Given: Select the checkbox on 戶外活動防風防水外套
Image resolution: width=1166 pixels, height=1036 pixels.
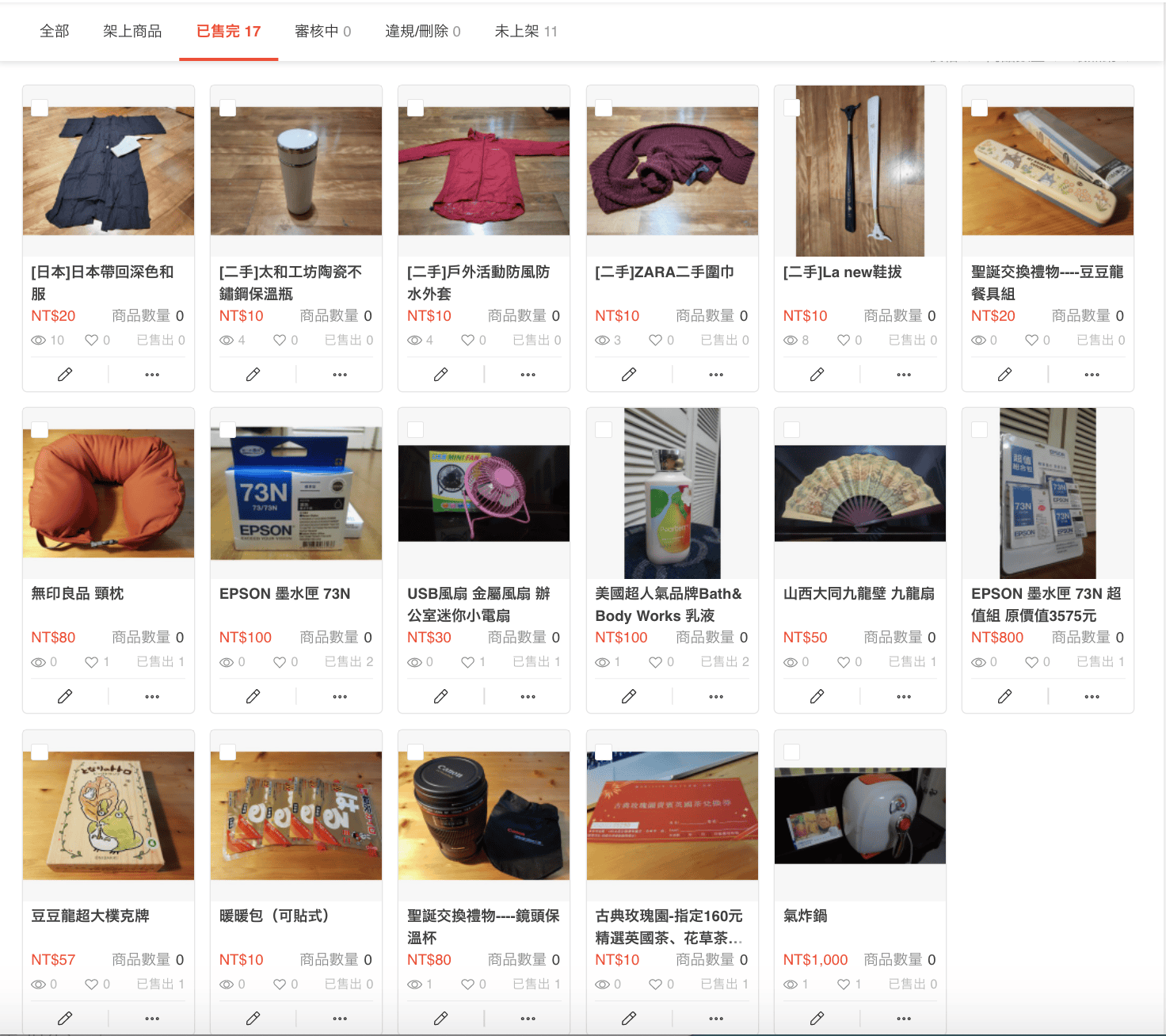Looking at the screenshot, I should pyautogui.click(x=415, y=109).
